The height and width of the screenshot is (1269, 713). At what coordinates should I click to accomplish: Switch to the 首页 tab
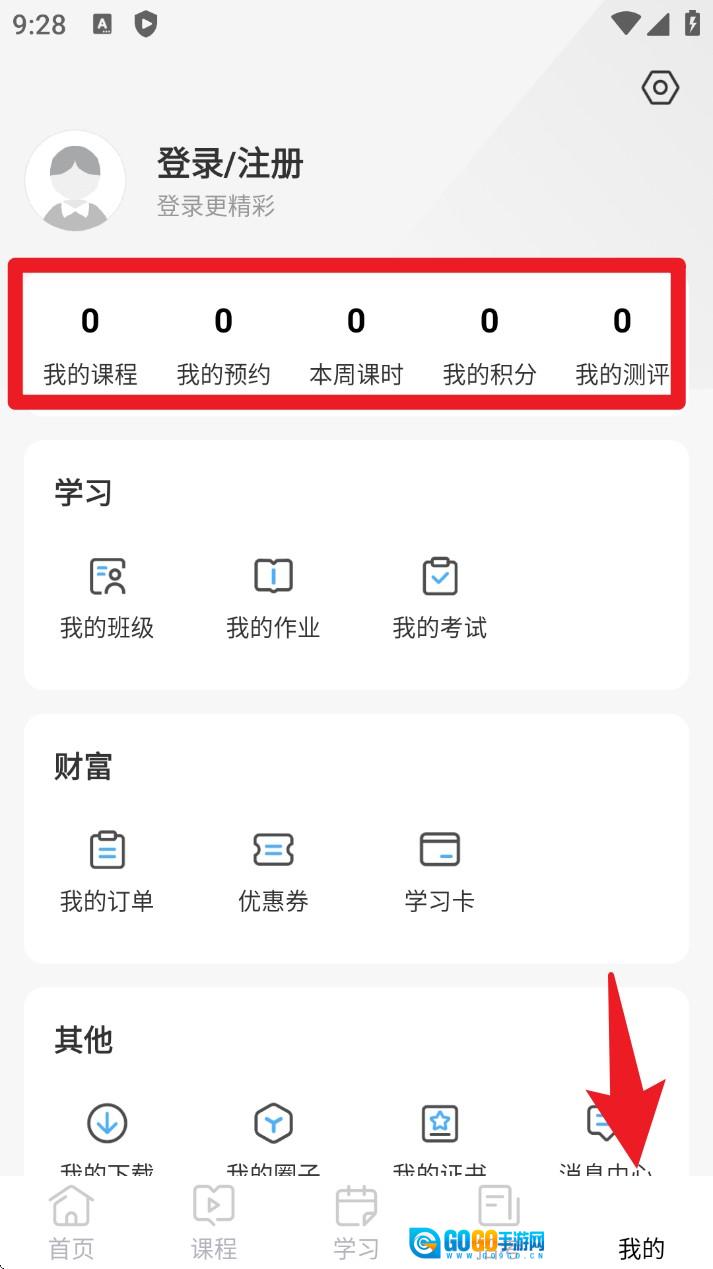coord(71,1222)
